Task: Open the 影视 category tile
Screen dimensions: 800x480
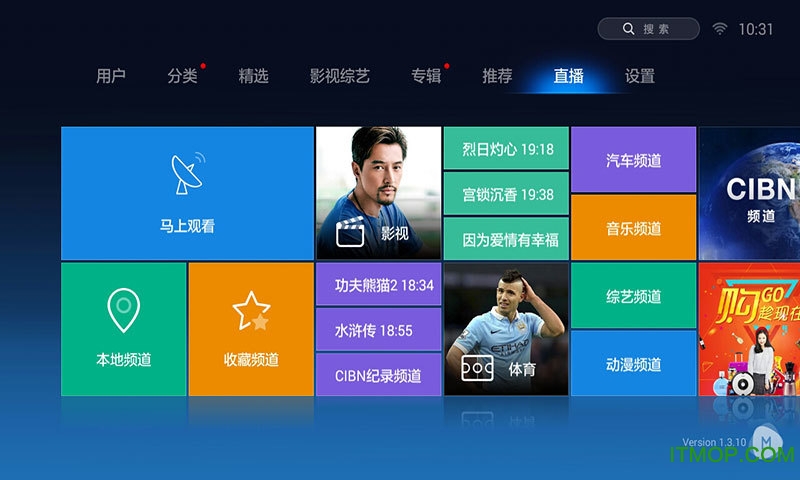Action: click(379, 193)
